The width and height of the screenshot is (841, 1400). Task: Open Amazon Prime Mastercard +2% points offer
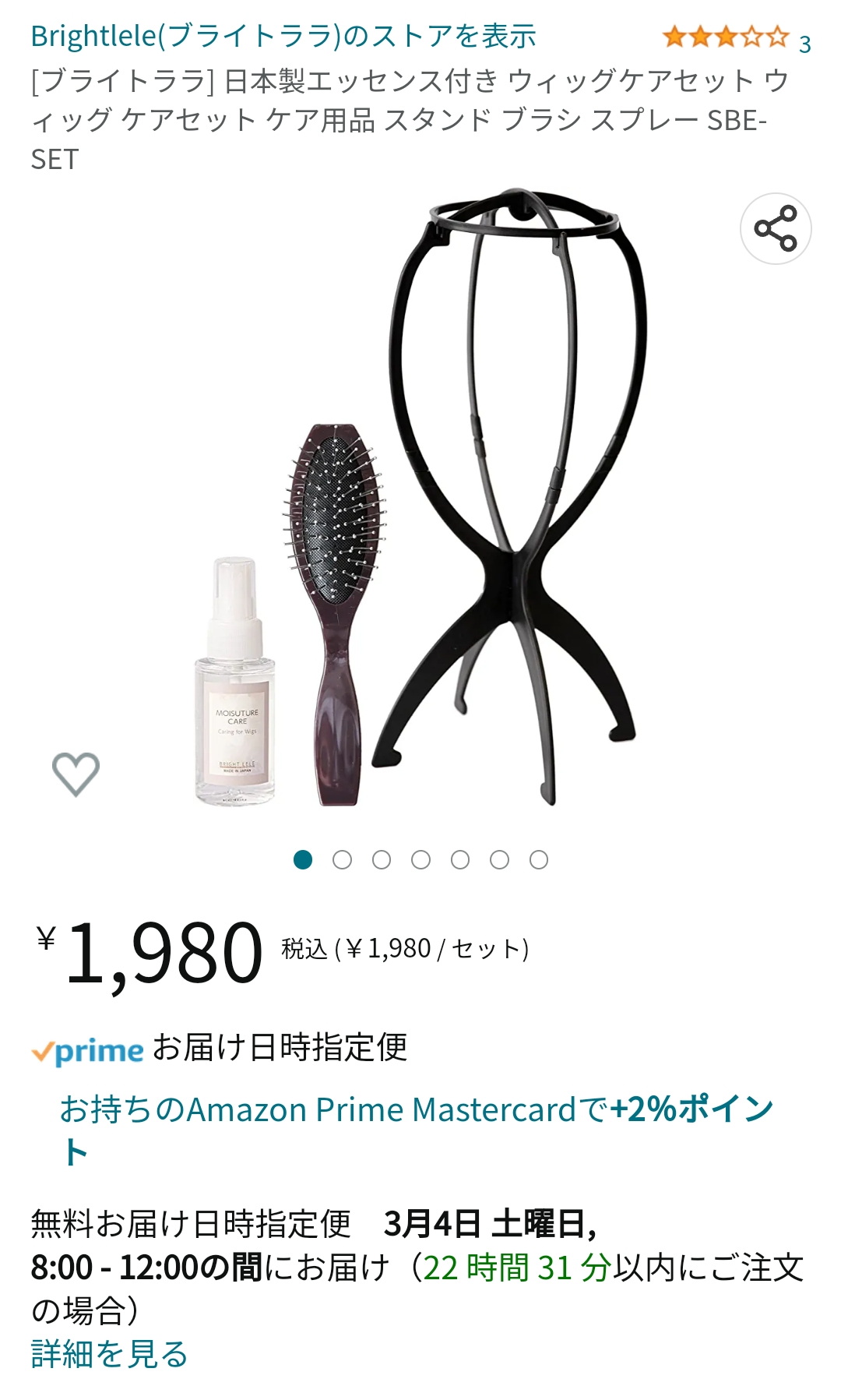point(417,1109)
